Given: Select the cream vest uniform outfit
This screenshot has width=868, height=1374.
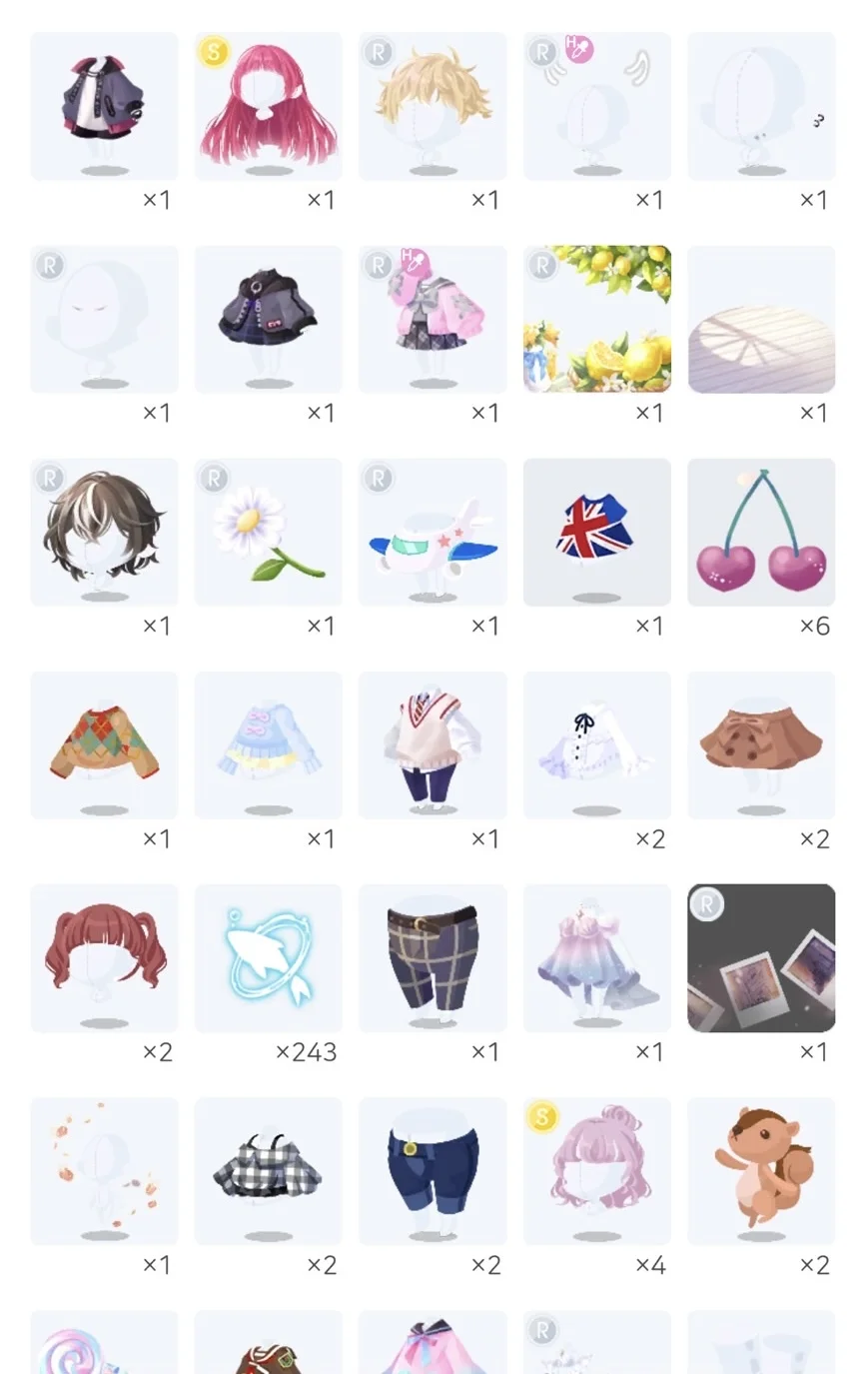Looking at the screenshot, I should pos(433,745).
